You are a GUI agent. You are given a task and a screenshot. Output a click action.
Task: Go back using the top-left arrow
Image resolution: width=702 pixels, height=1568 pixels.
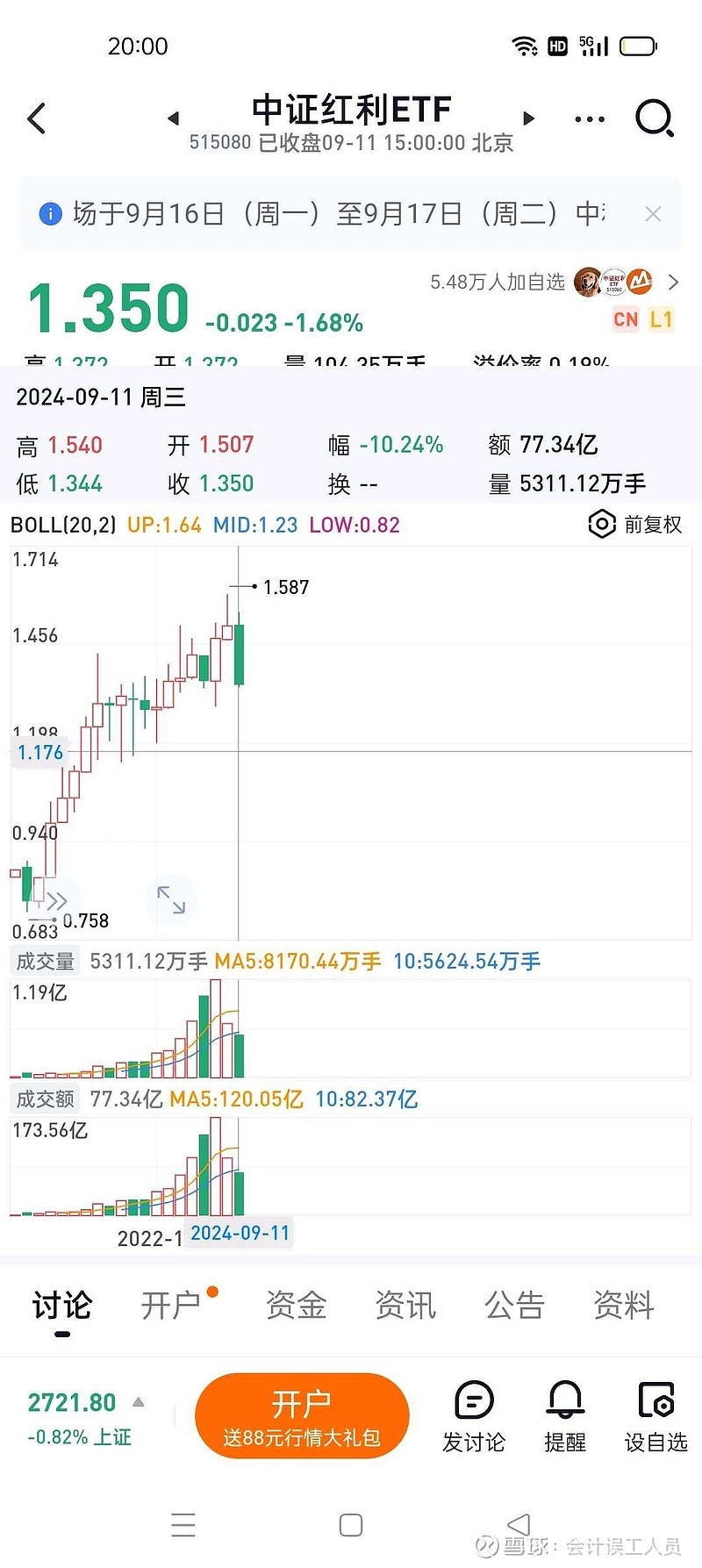tap(37, 118)
